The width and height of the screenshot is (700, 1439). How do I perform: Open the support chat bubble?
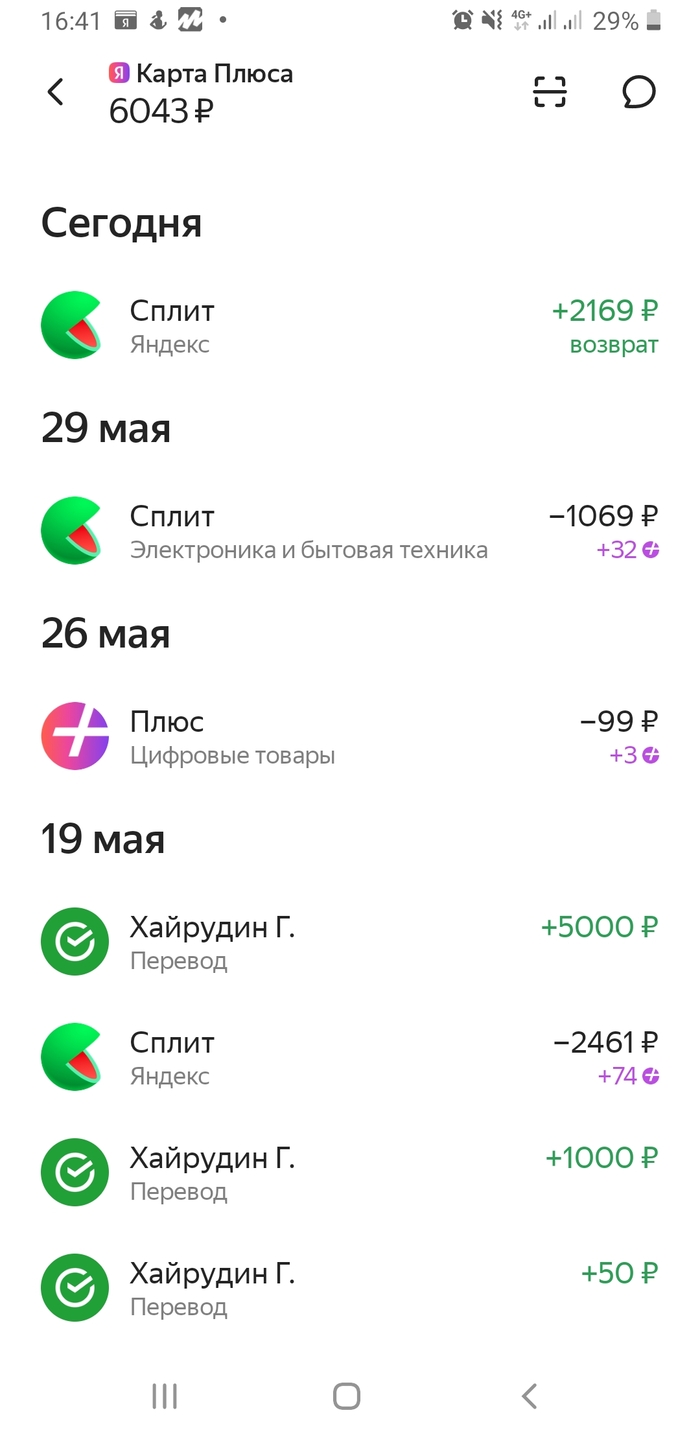pos(639,92)
